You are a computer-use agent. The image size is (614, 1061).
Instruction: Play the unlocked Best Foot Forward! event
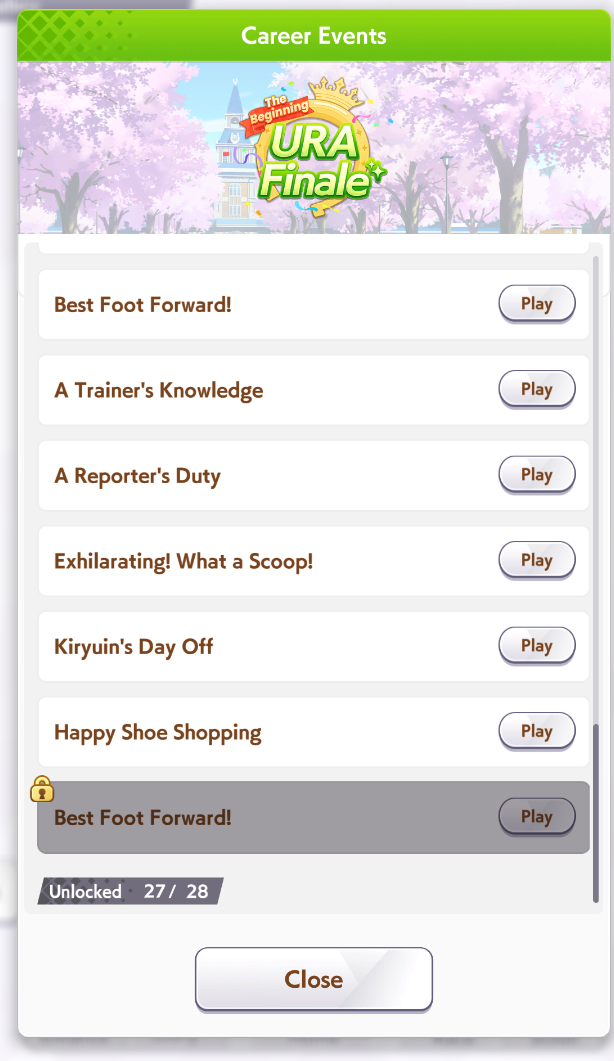(537, 304)
